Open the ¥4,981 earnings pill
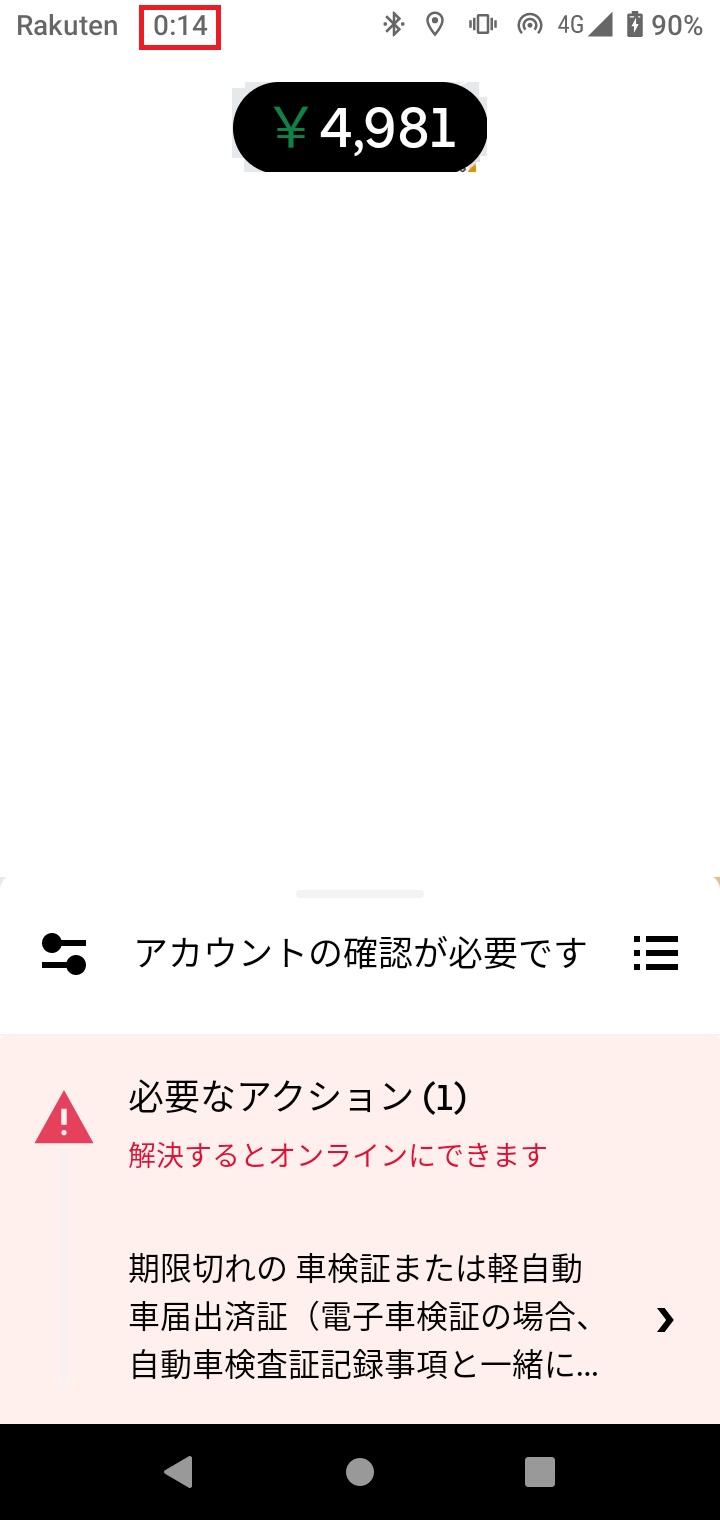 360,128
